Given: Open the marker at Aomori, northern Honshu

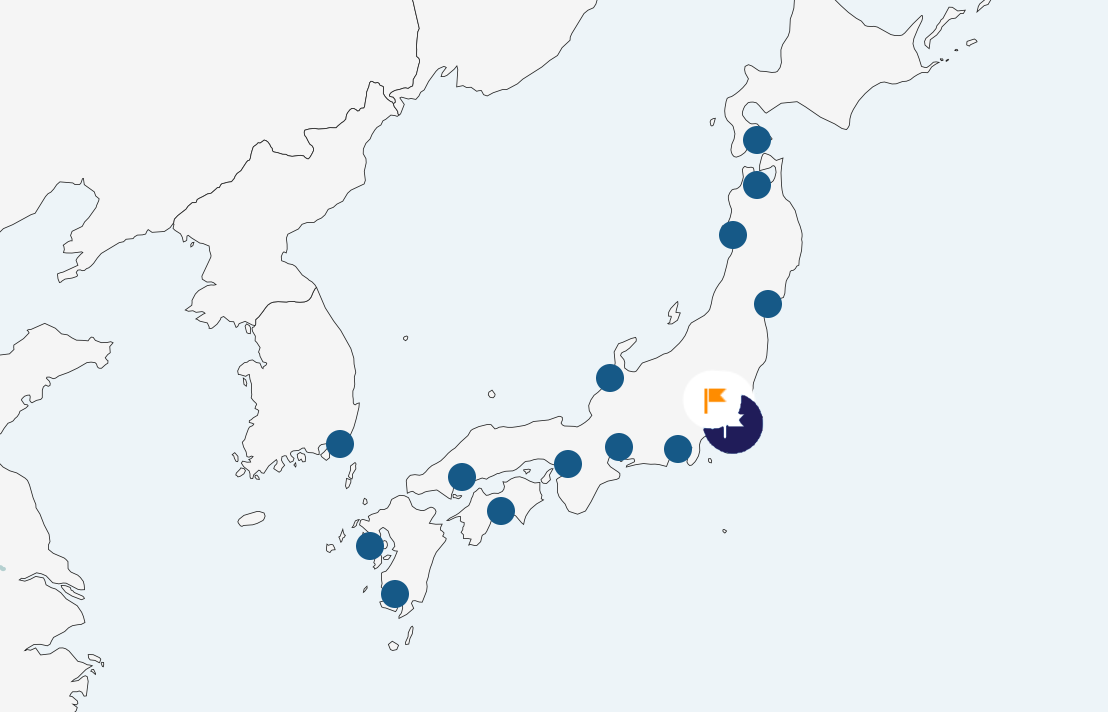Looking at the screenshot, I should [x=757, y=185].
